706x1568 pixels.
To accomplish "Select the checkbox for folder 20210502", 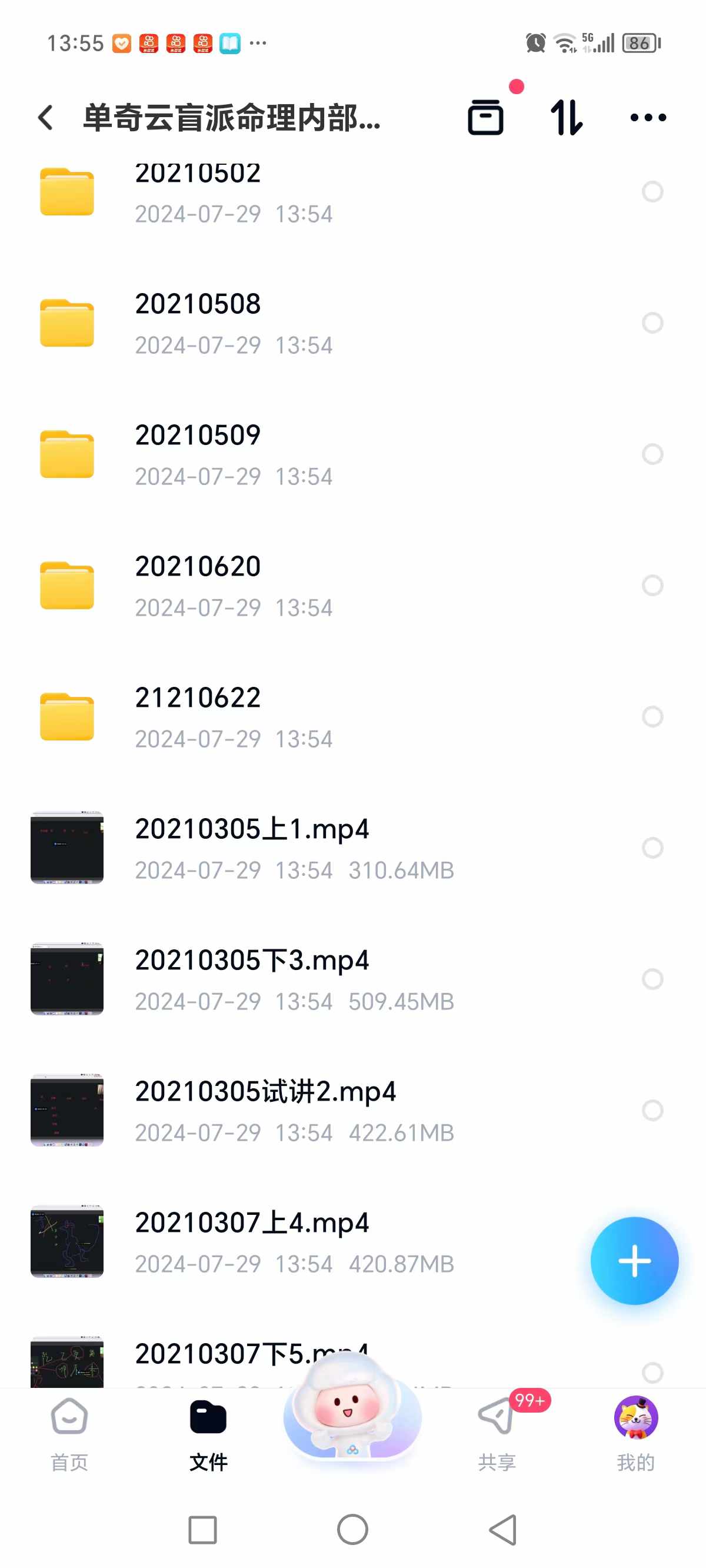I will pos(652,192).
